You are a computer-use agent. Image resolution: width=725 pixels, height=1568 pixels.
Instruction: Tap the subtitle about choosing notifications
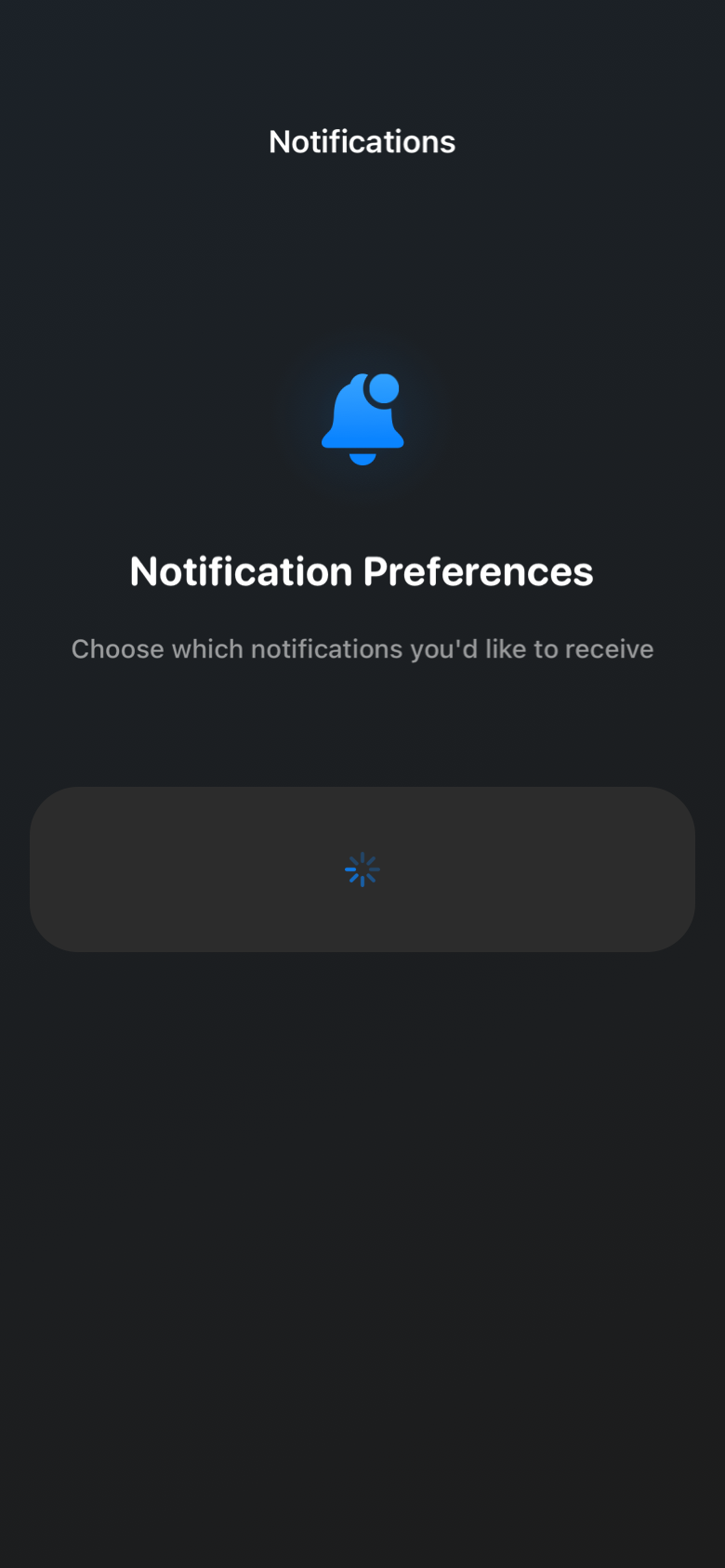(362, 648)
